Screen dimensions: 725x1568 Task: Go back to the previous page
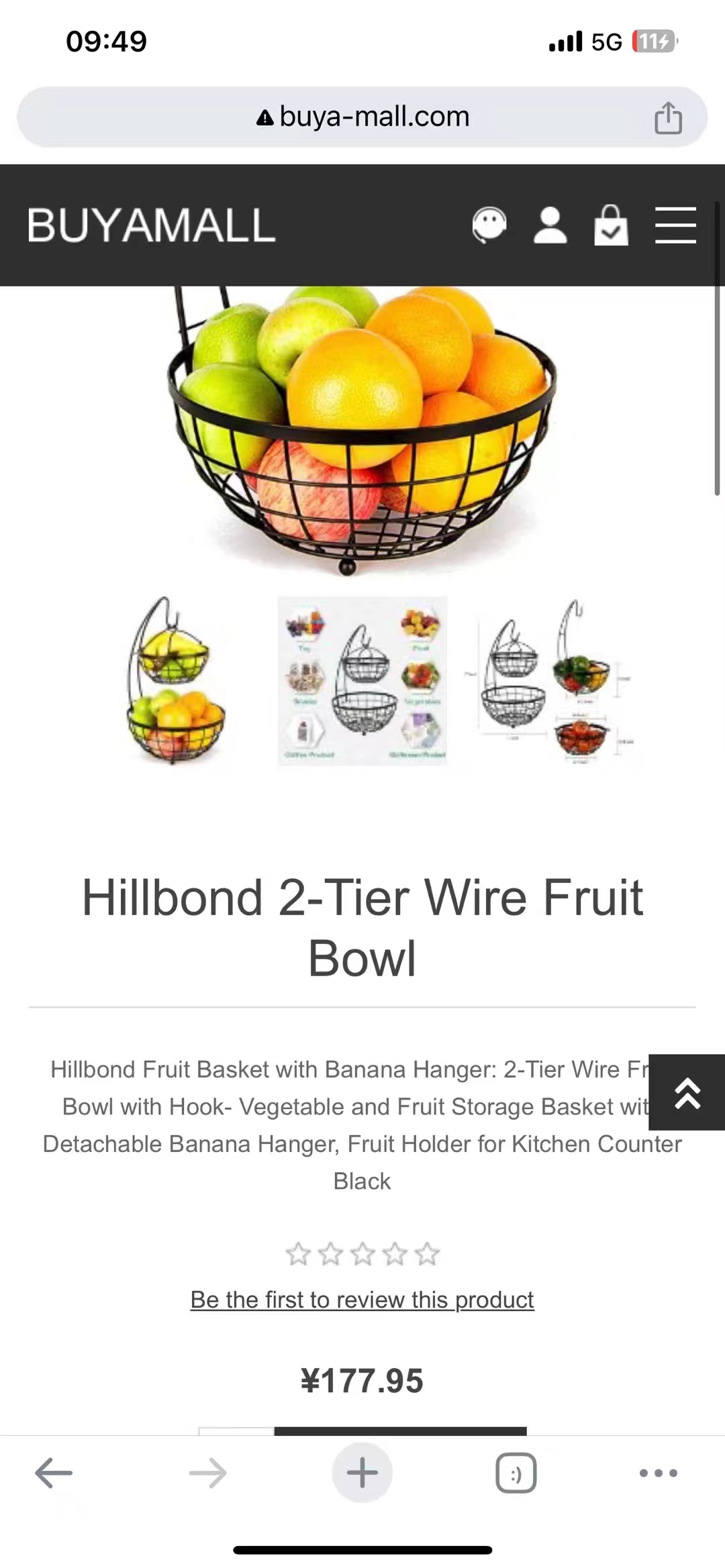[54, 1473]
